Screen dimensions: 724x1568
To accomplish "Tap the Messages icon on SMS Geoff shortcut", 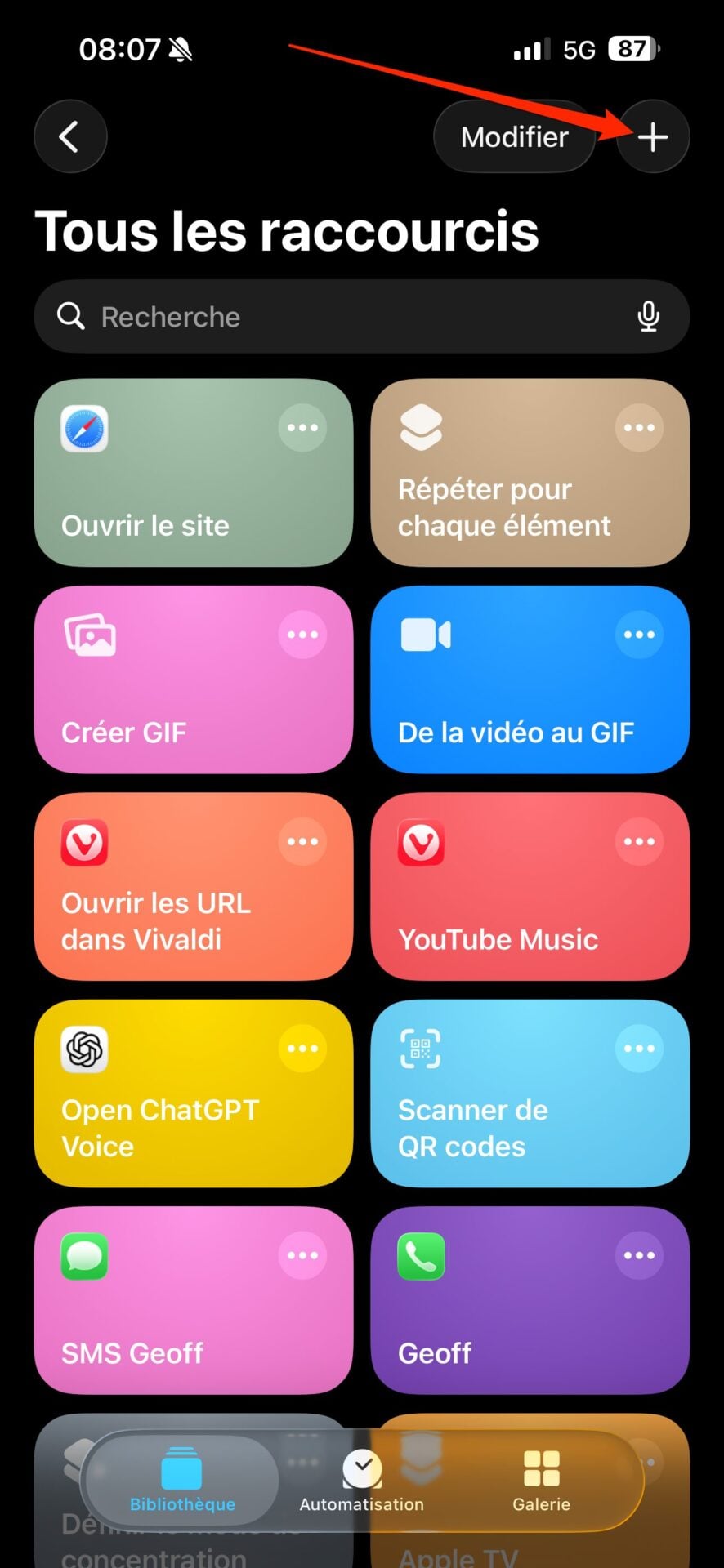I will (x=84, y=1258).
